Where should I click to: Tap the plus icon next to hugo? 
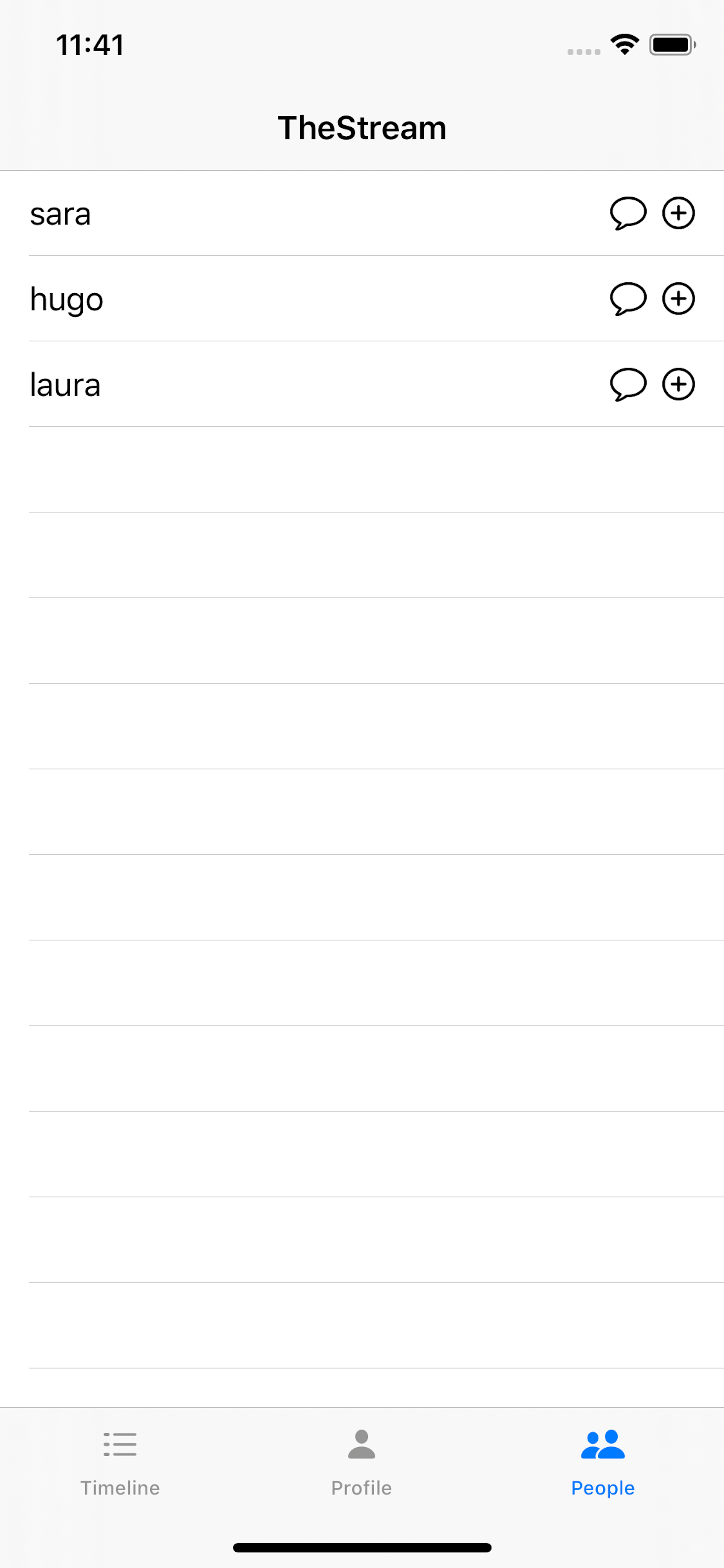[x=678, y=299]
